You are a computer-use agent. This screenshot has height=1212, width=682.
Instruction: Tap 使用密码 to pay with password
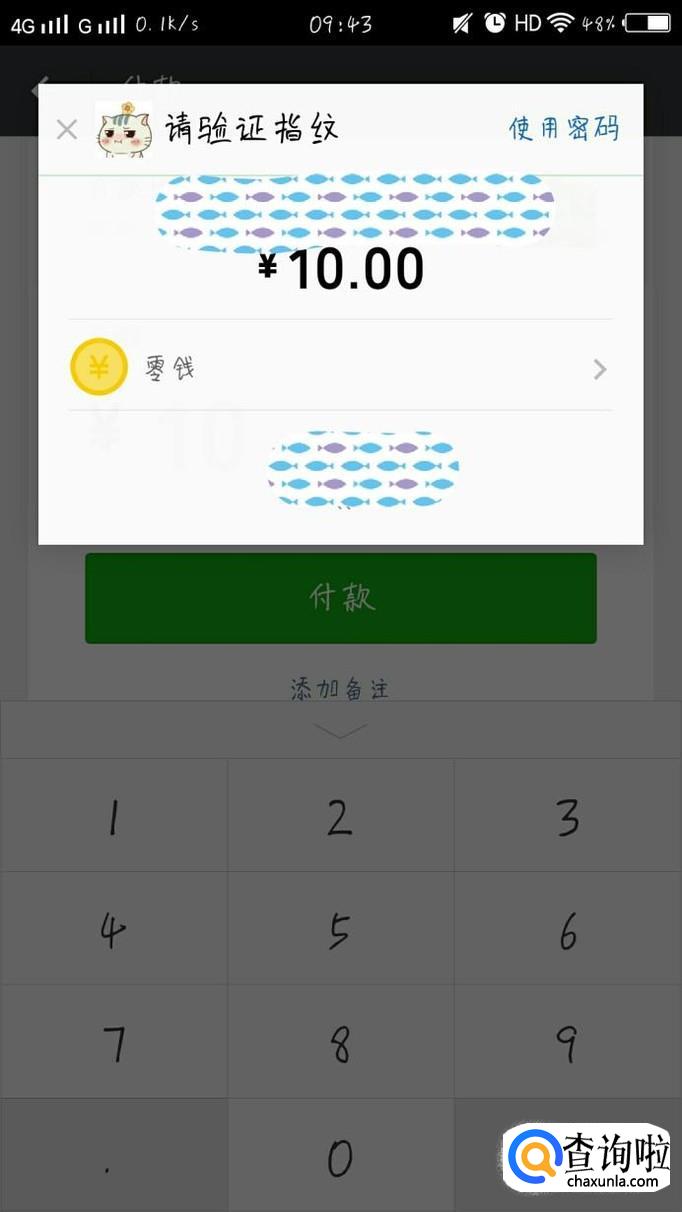[x=564, y=128]
